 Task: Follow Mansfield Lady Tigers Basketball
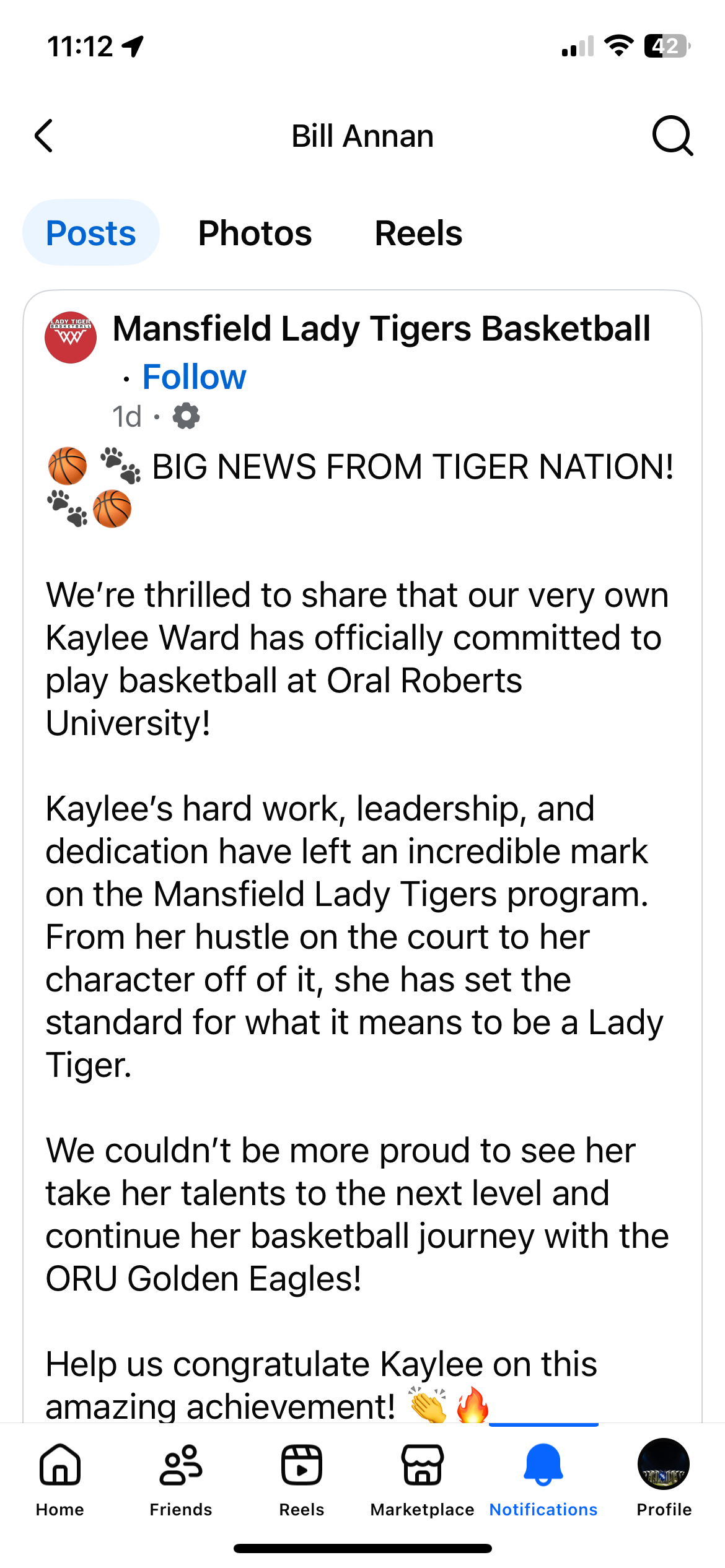[194, 377]
